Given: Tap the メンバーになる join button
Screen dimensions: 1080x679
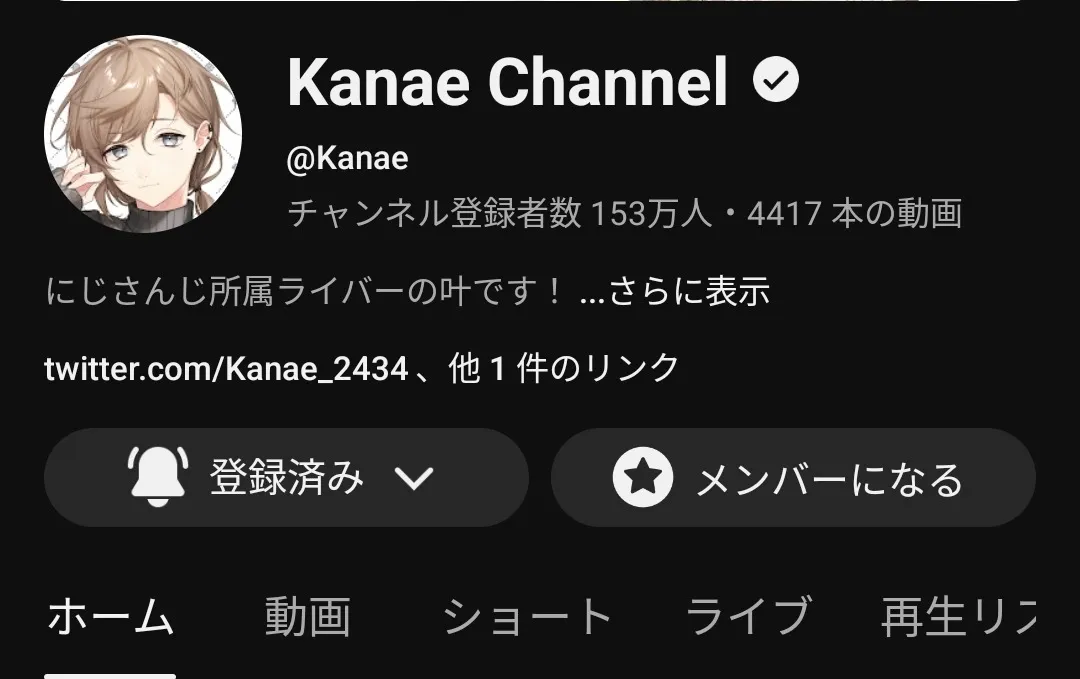Looking at the screenshot, I should coord(792,478).
